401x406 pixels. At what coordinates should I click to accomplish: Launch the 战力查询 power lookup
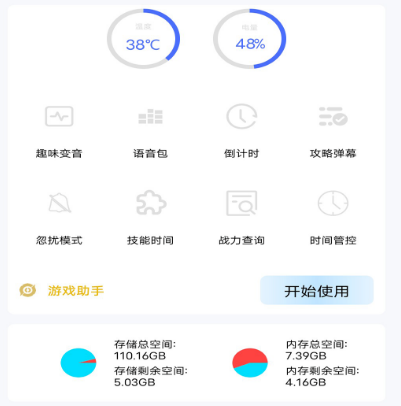[x=241, y=218]
